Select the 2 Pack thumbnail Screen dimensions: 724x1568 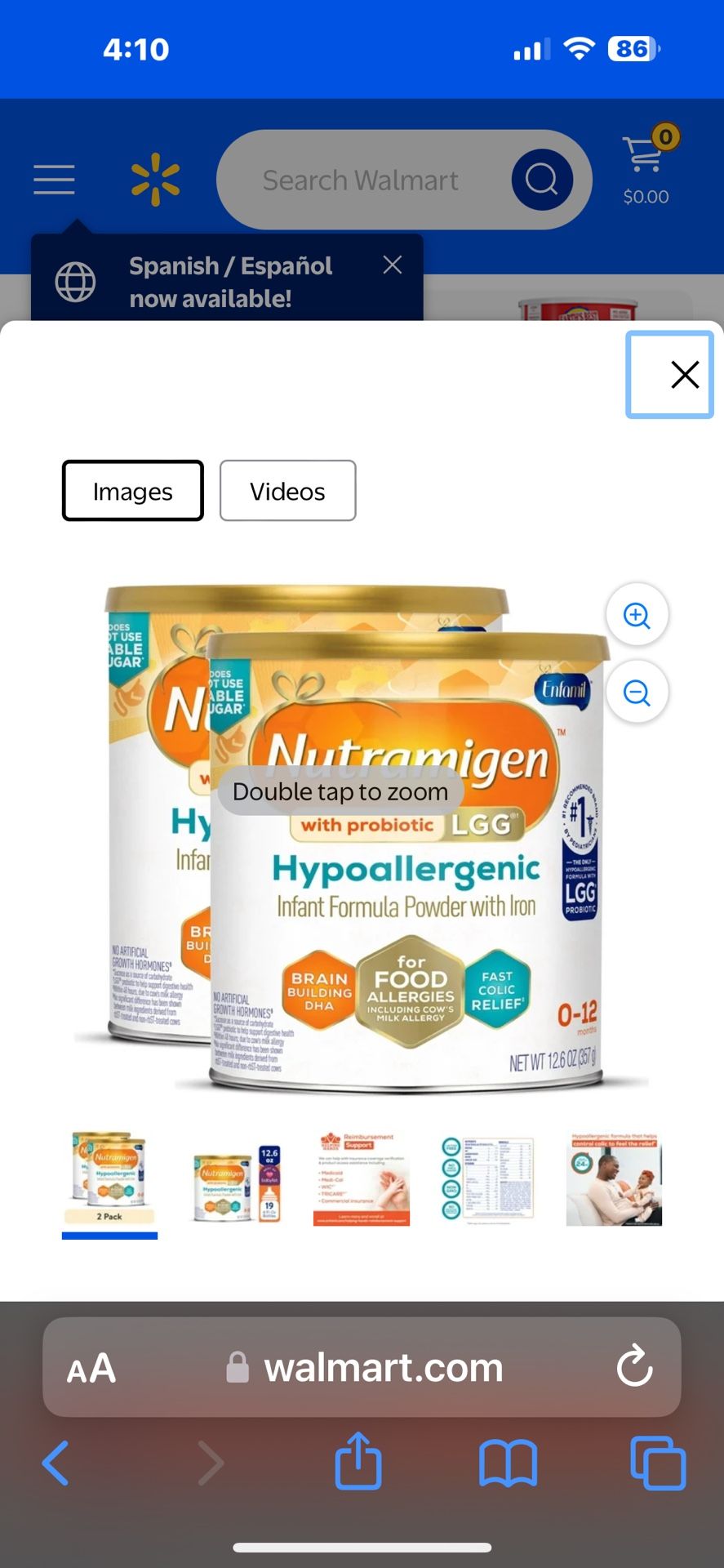pos(110,1178)
